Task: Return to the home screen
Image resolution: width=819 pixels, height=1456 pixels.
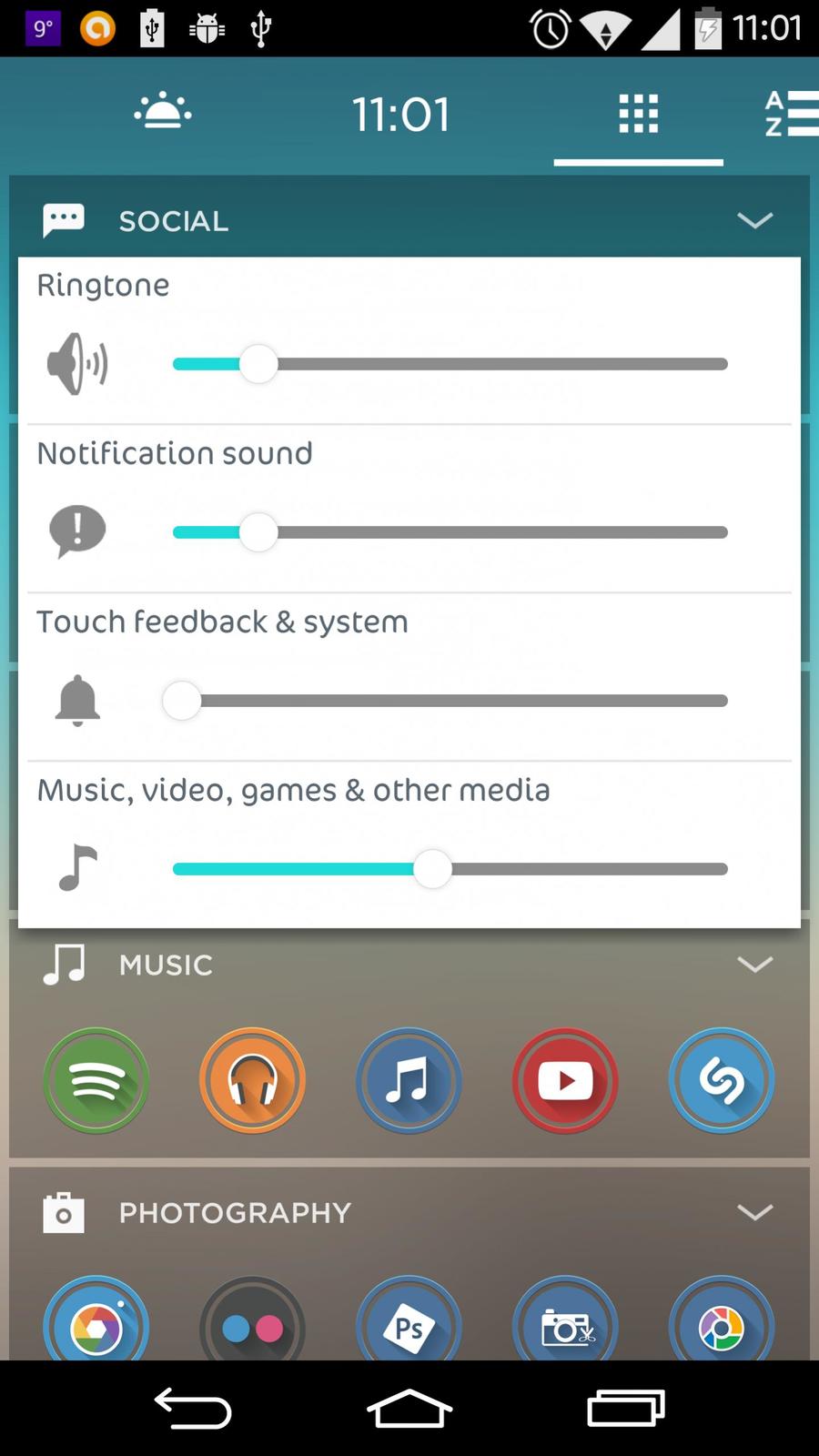Action: [x=409, y=1409]
